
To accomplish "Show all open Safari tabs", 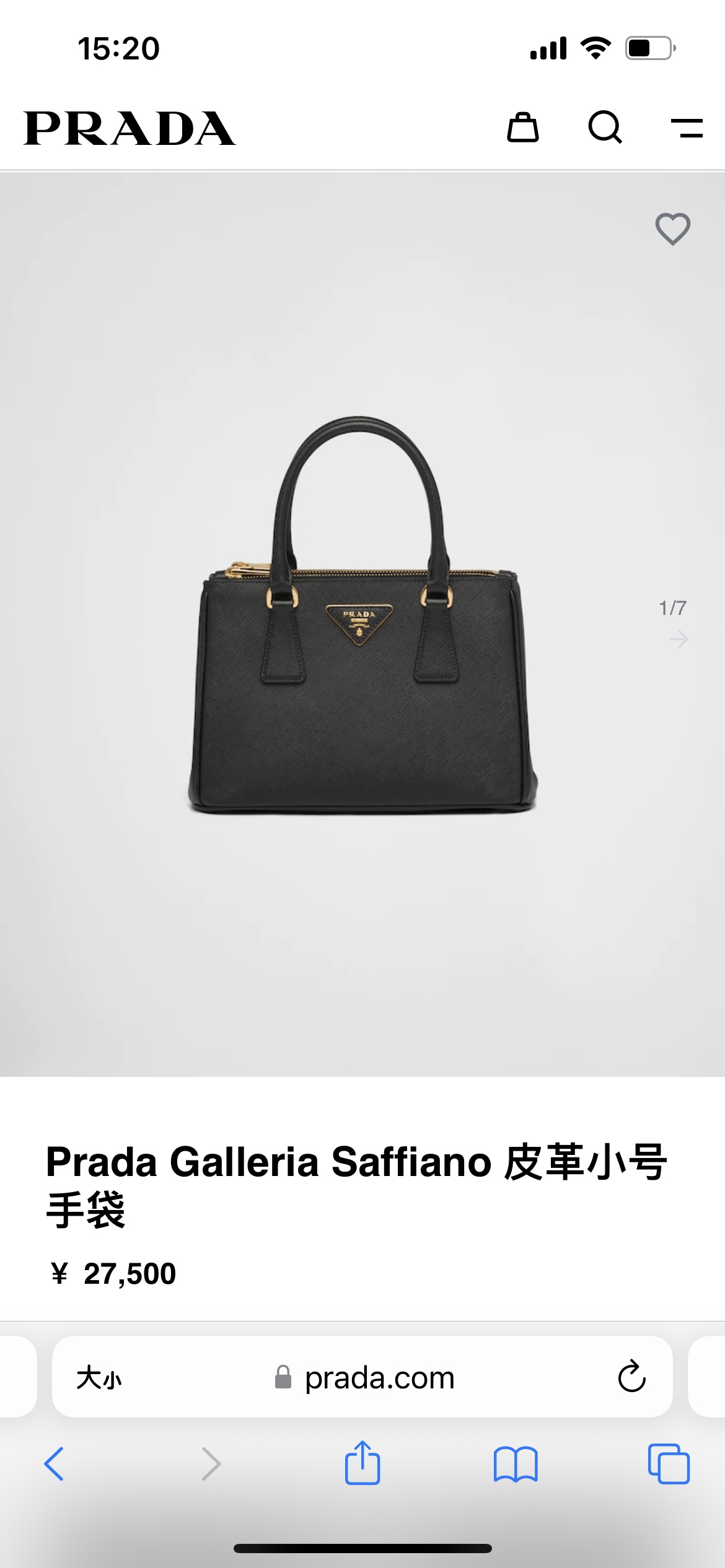I will coord(668,1464).
